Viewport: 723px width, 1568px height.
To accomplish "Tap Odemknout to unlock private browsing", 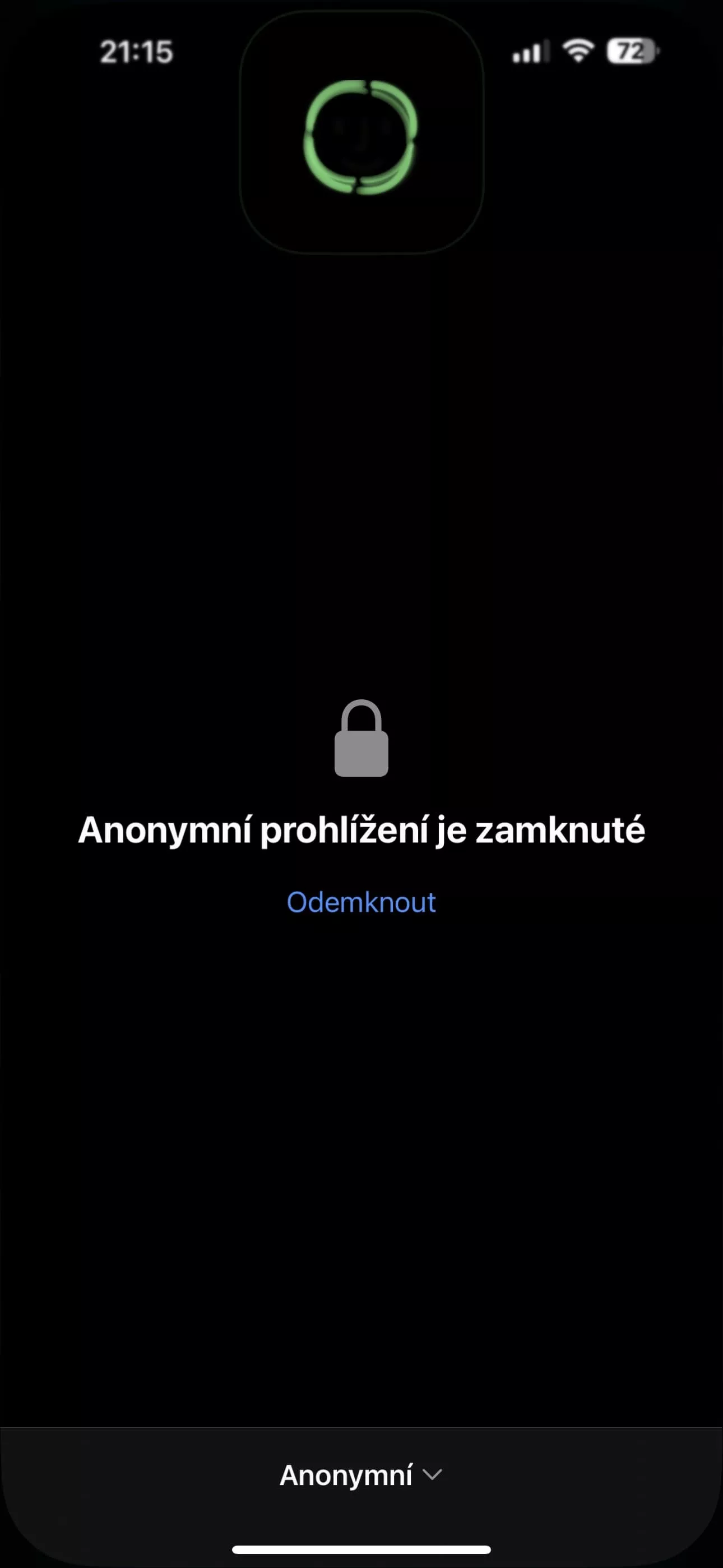I will pos(361,902).
